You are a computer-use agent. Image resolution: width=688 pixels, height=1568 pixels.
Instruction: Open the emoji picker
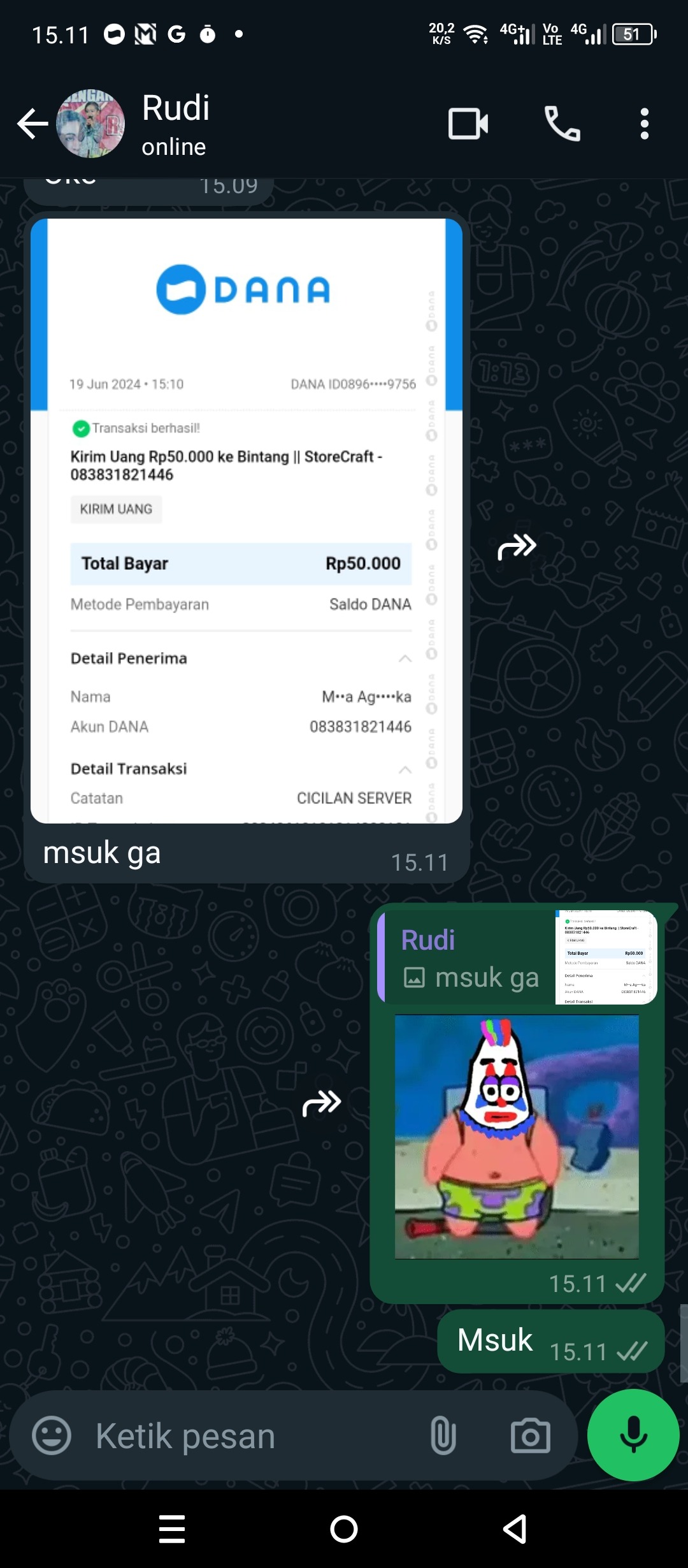click(x=52, y=1436)
